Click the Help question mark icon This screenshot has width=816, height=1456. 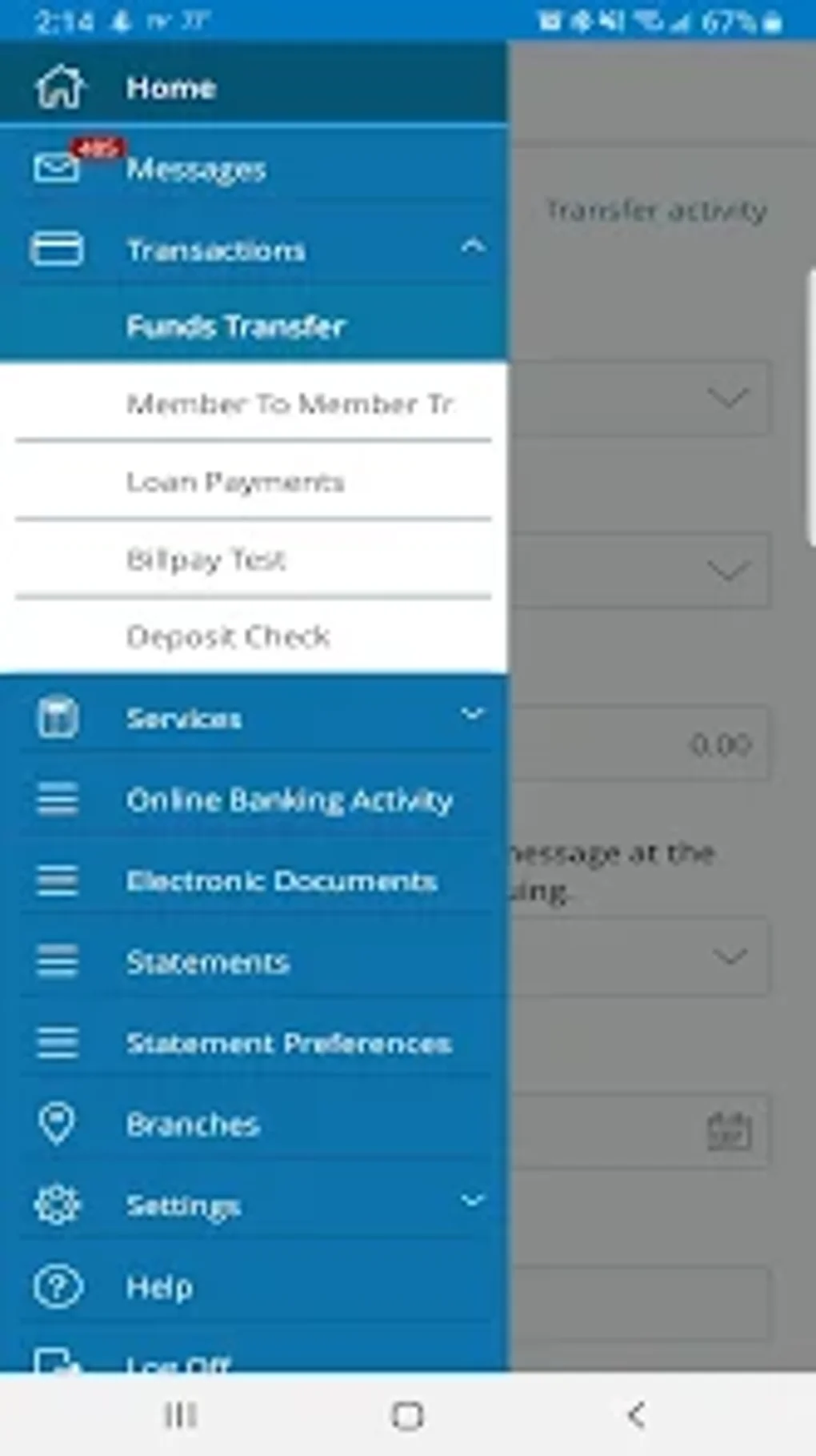pyautogui.click(x=56, y=1286)
